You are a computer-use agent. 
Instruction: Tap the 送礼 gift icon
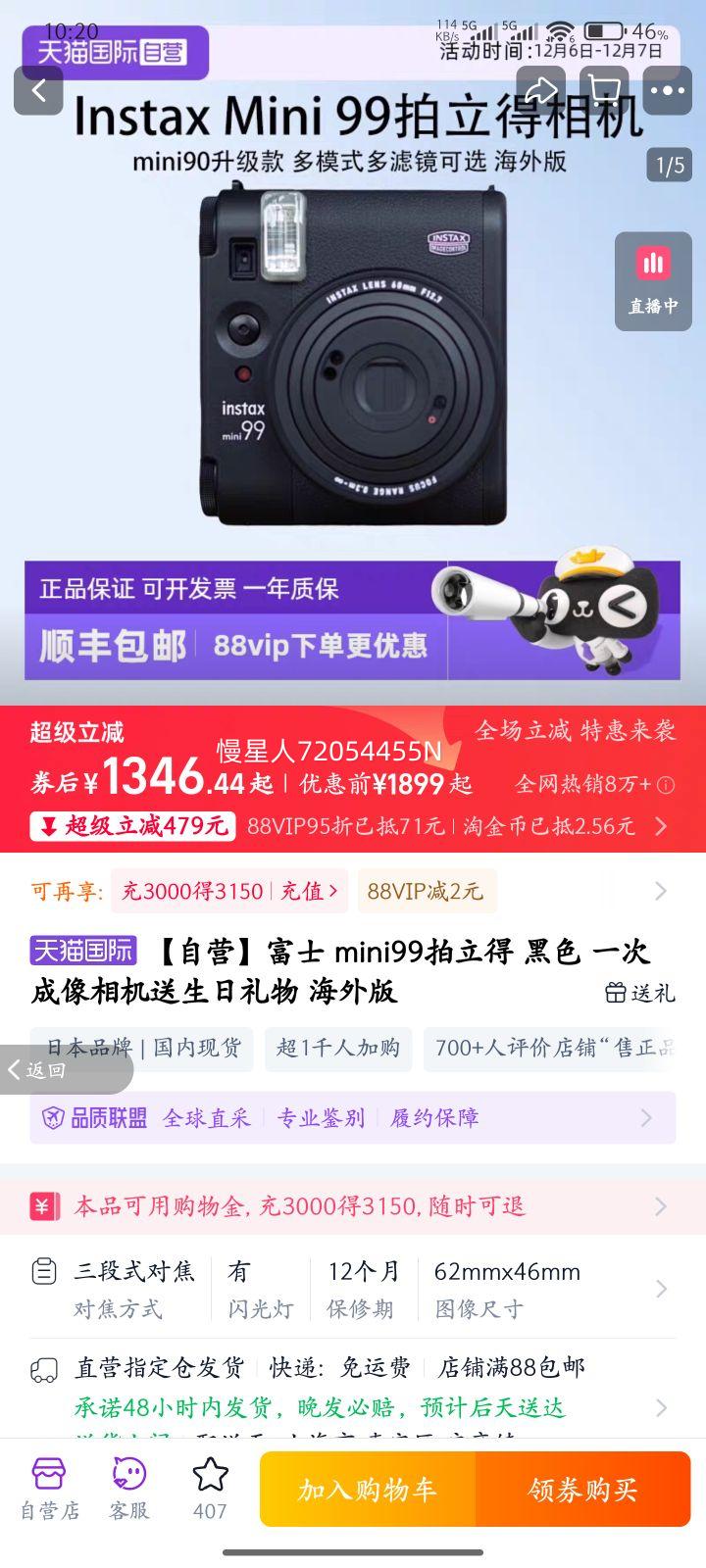tap(639, 994)
